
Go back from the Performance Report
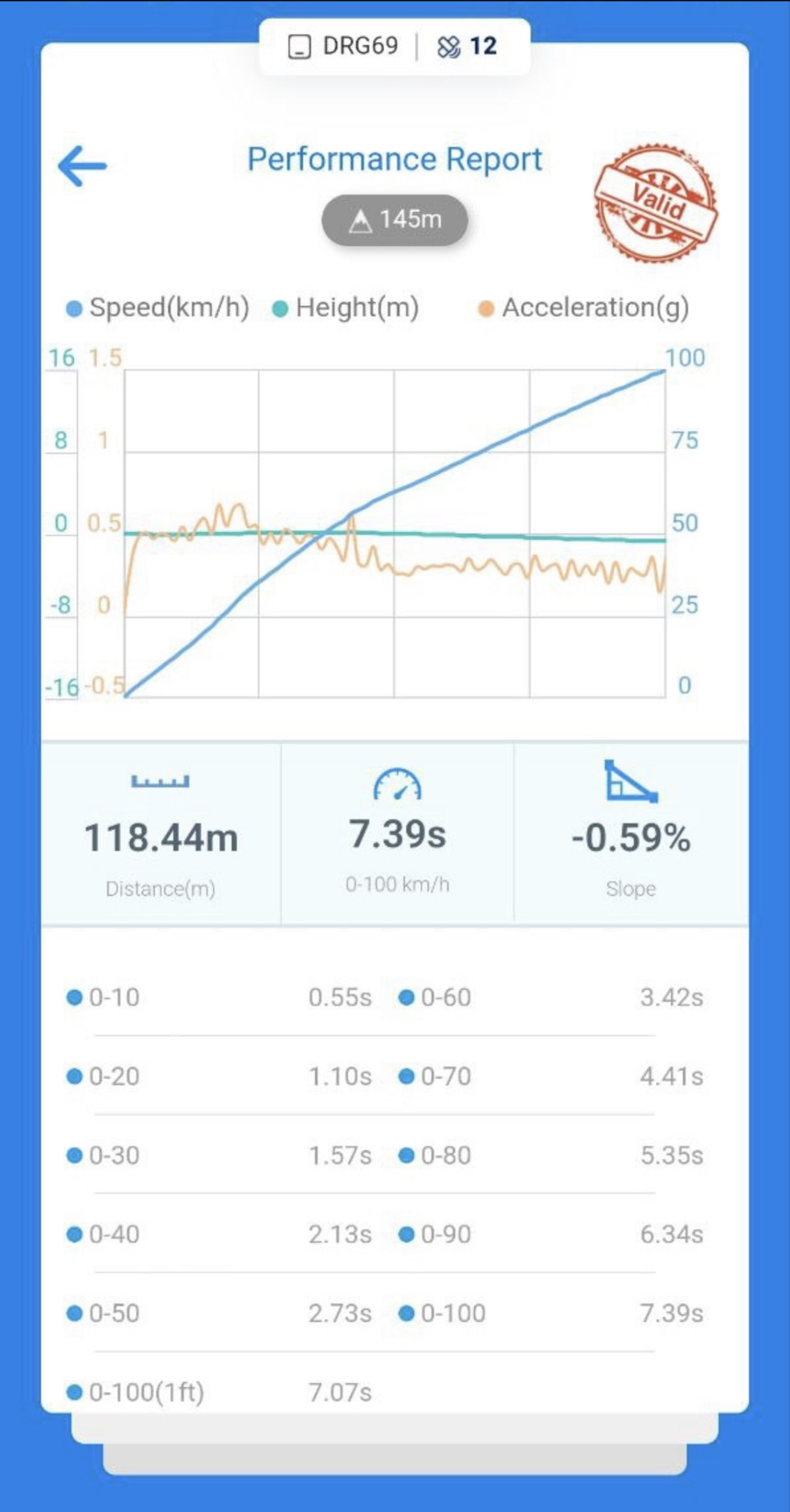click(x=82, y=165)
